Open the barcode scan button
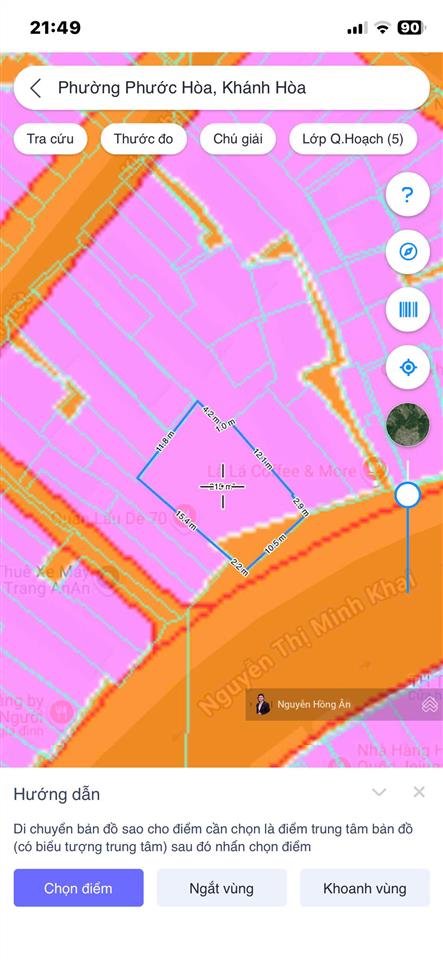The width and height of the screenshot is (443, 960). pos(408,310)
